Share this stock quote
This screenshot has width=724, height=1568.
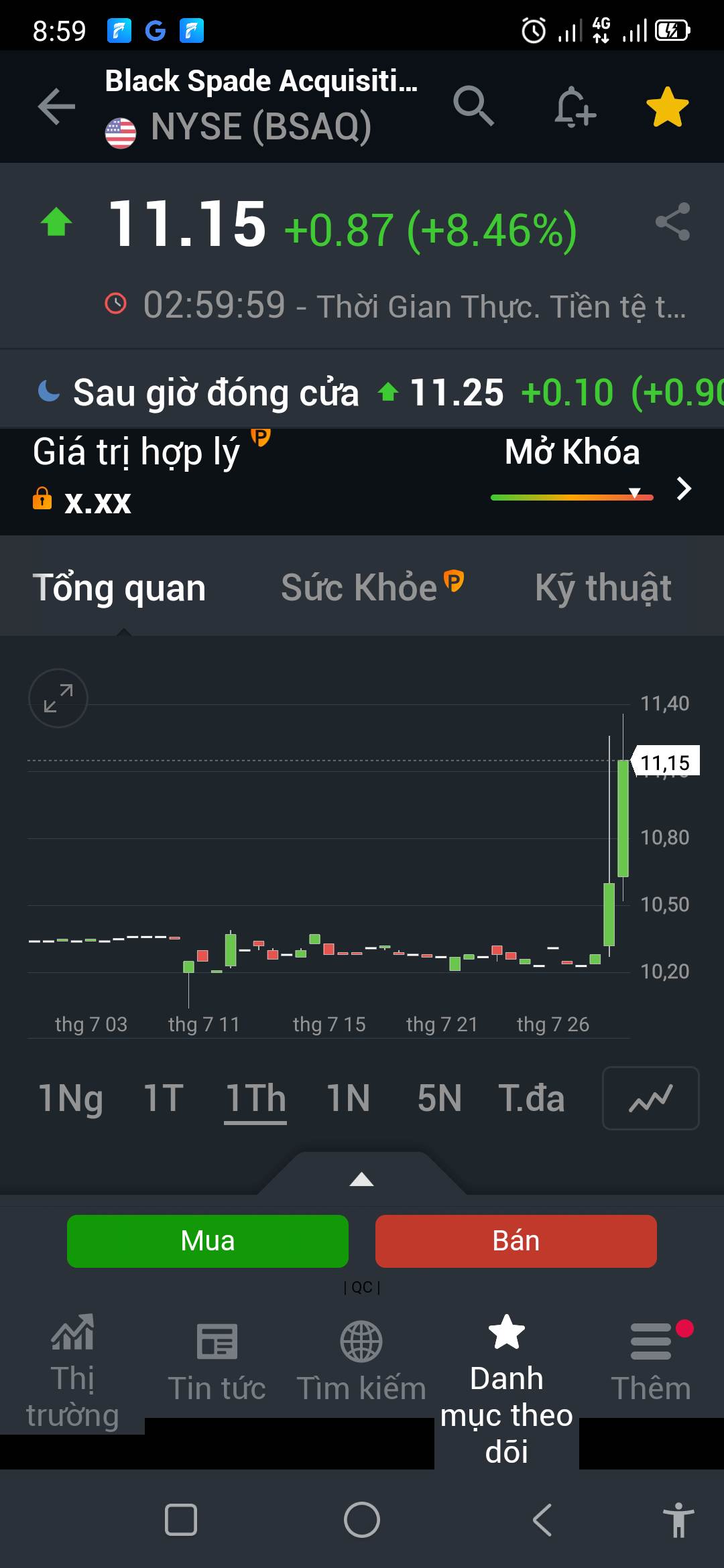(672, 222)
